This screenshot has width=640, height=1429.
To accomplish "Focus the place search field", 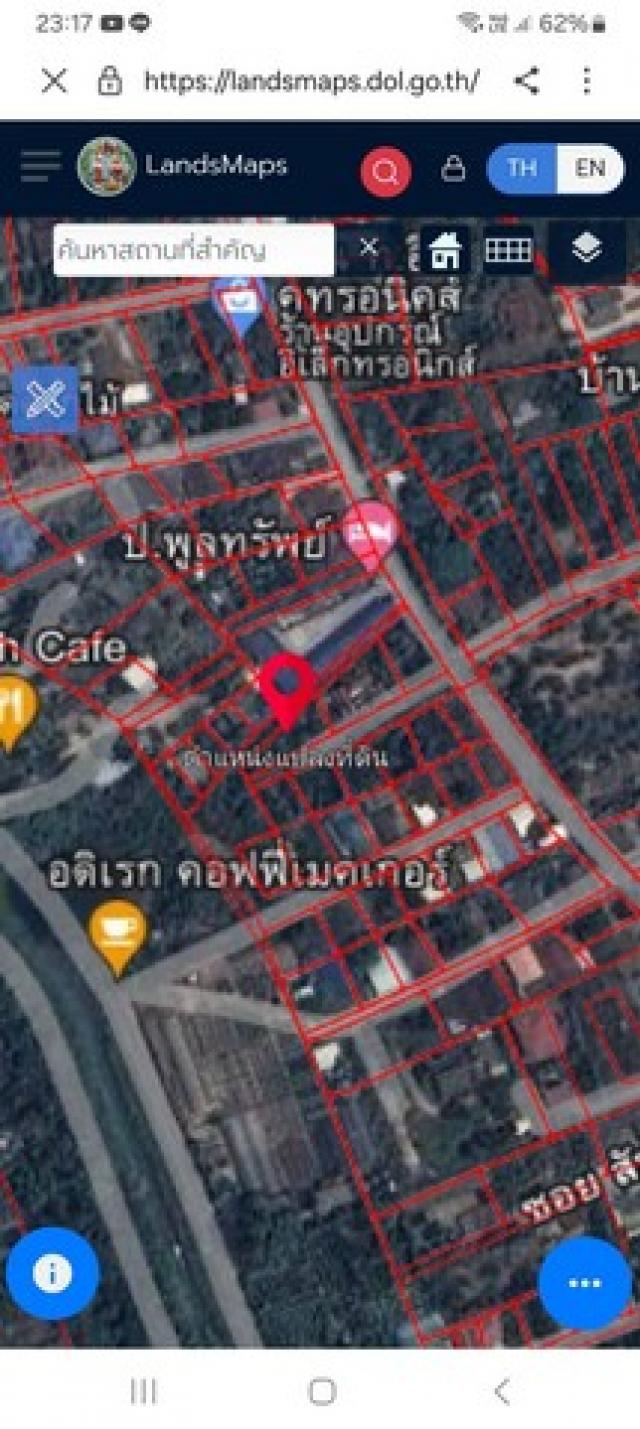I will [x=190, y=249].
